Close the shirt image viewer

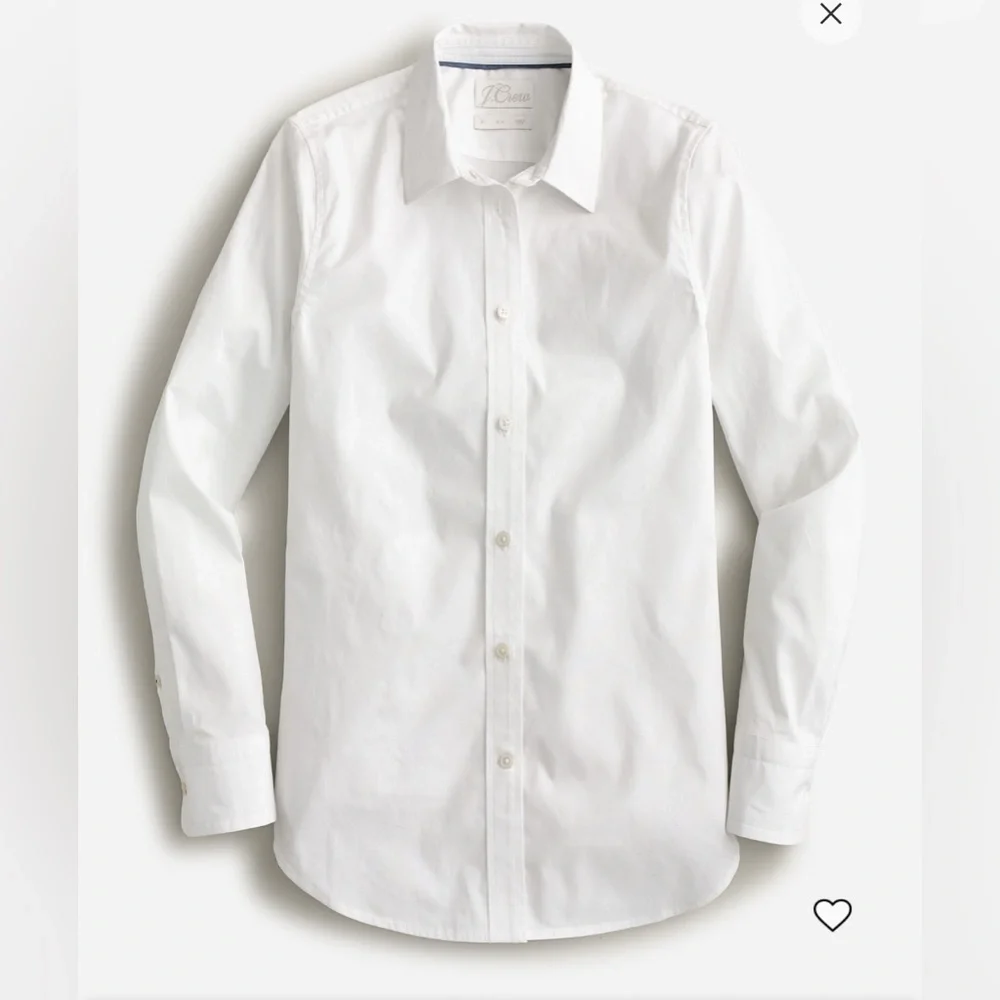[x=830, y=14]
